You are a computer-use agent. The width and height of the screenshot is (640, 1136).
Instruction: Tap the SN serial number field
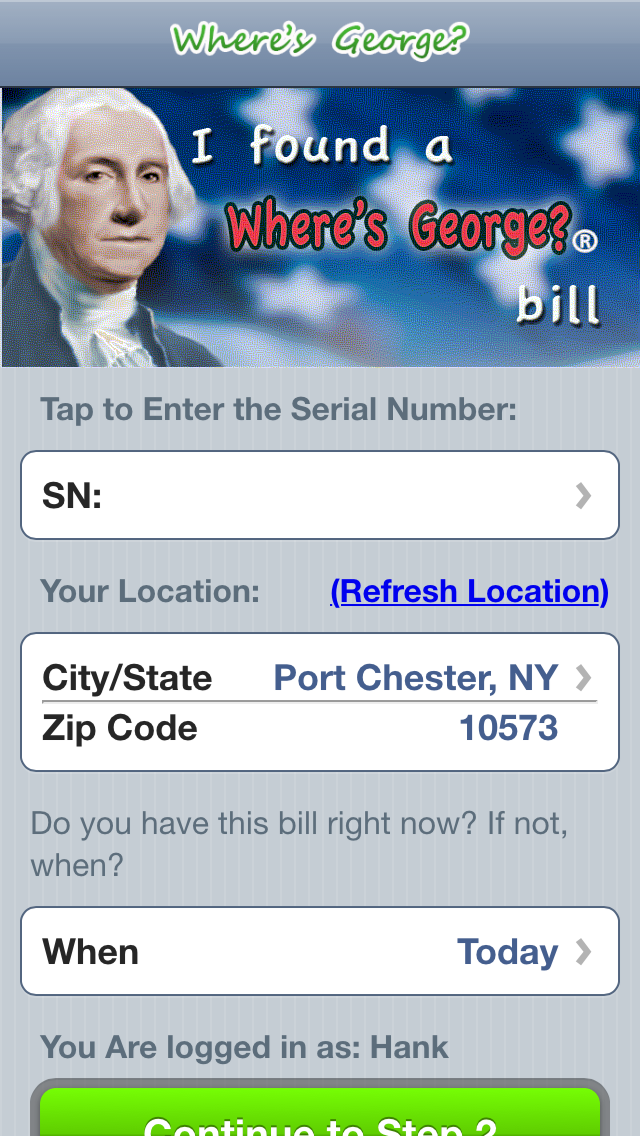click(x=320, y=495)
